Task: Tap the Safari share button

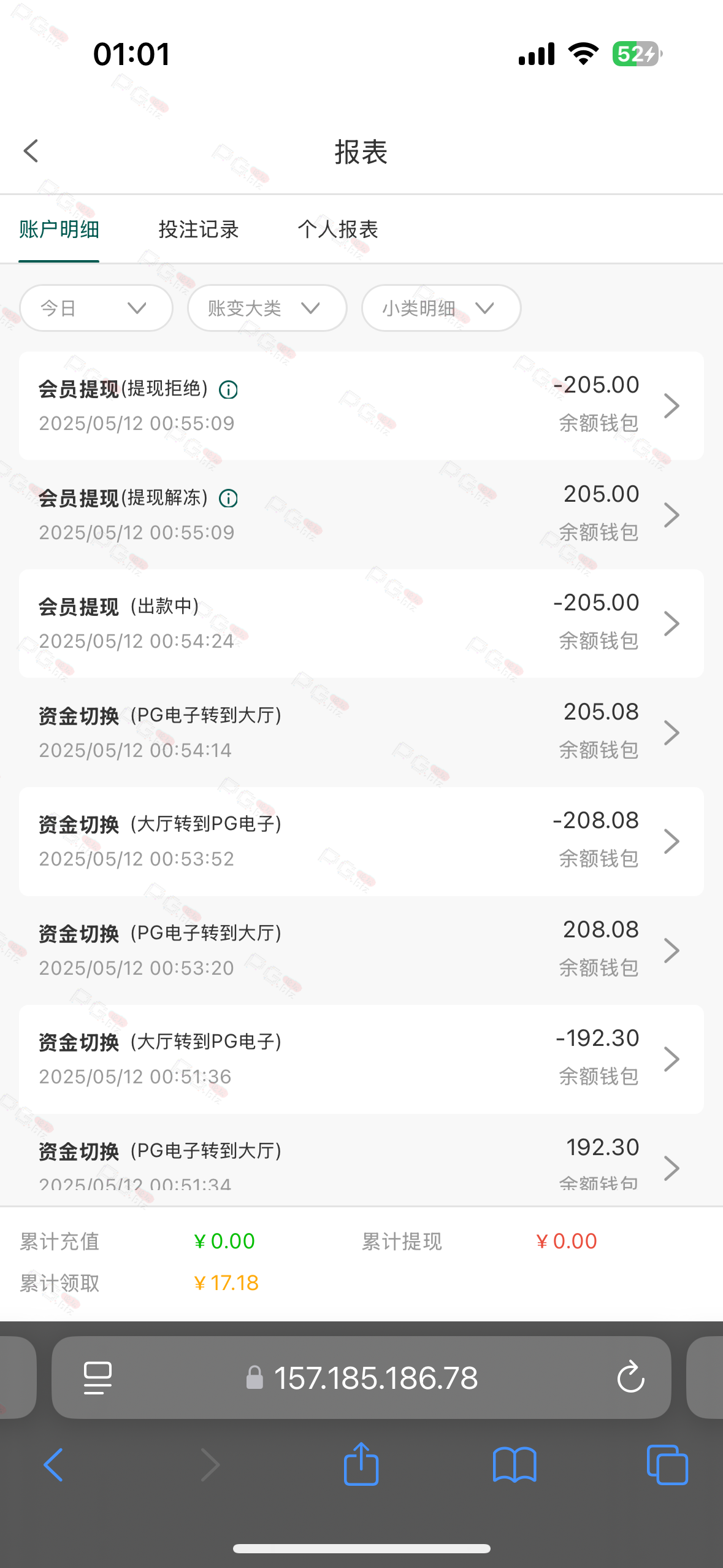Action: click(x=361, y=1464)
